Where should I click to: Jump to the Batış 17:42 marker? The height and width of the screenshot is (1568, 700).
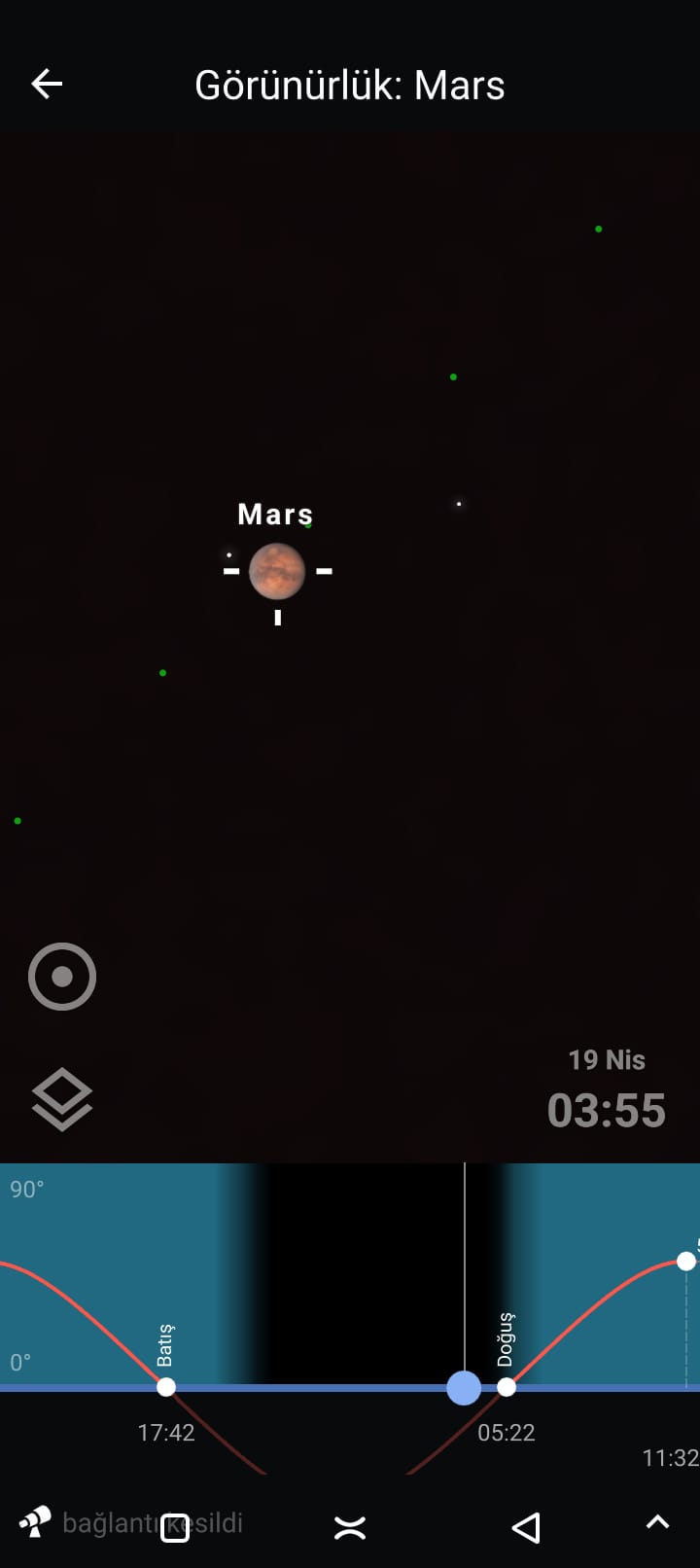pos(166,1386)
